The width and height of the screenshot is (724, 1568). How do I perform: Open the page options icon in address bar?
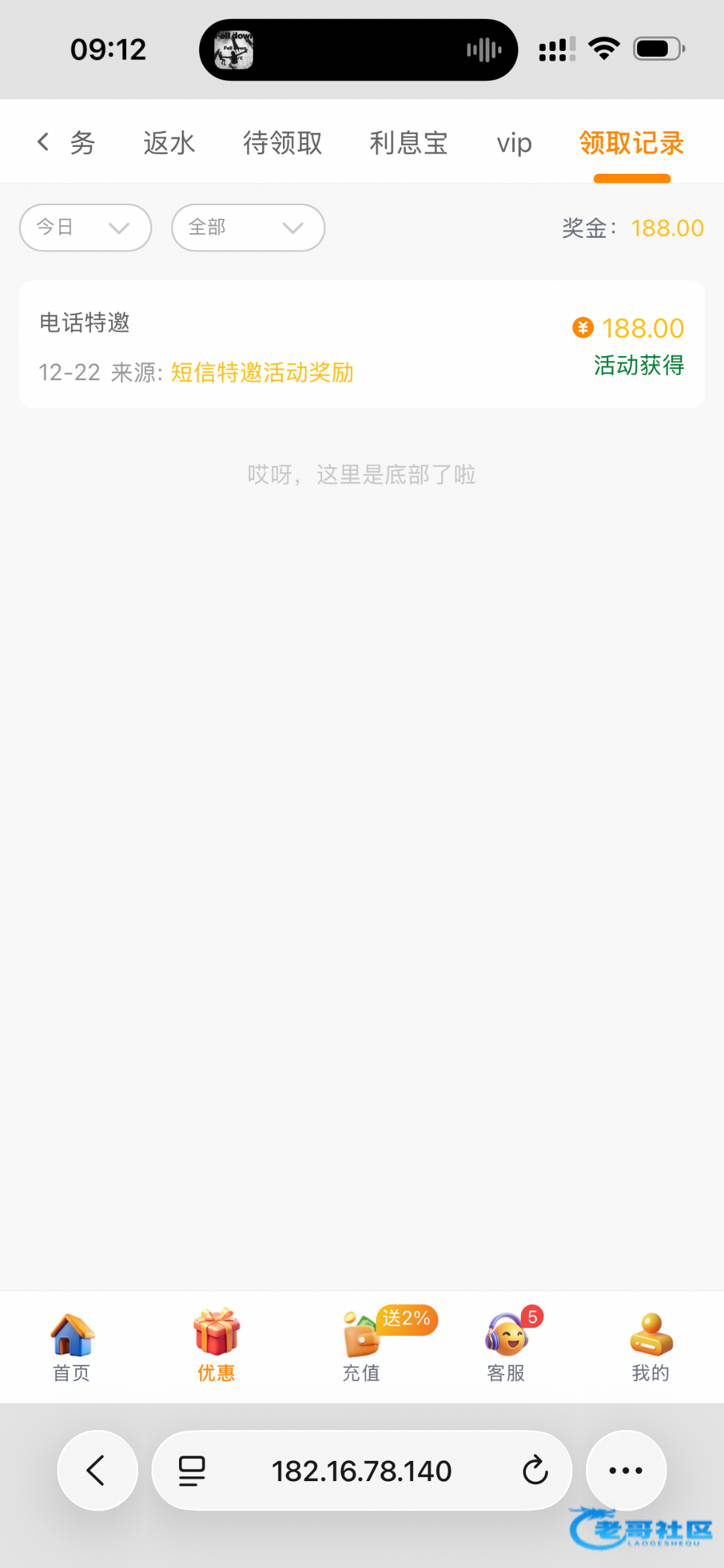coord(192,1471)
